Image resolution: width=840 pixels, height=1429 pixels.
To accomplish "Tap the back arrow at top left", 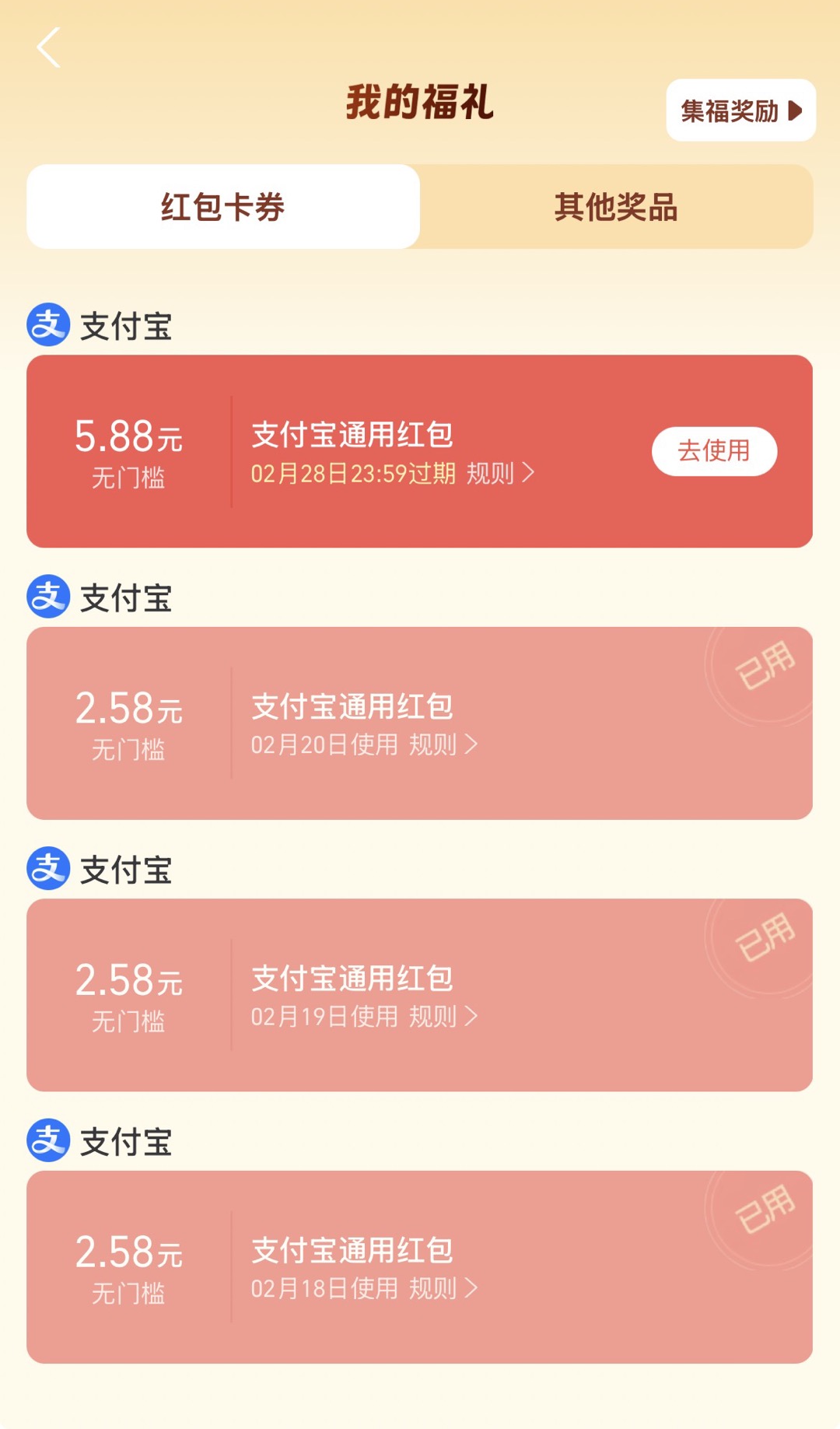I will point(50,48).
